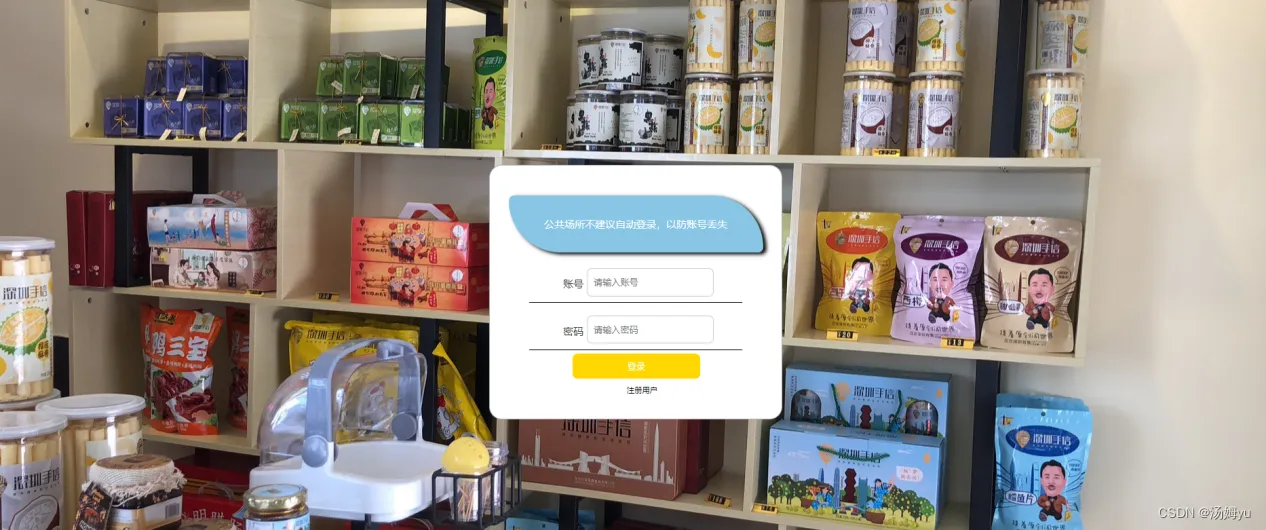Tap the 账号 account input field
Viewport: 1266px width, 530px height.
pyautogui.click(x=650, y=283)
